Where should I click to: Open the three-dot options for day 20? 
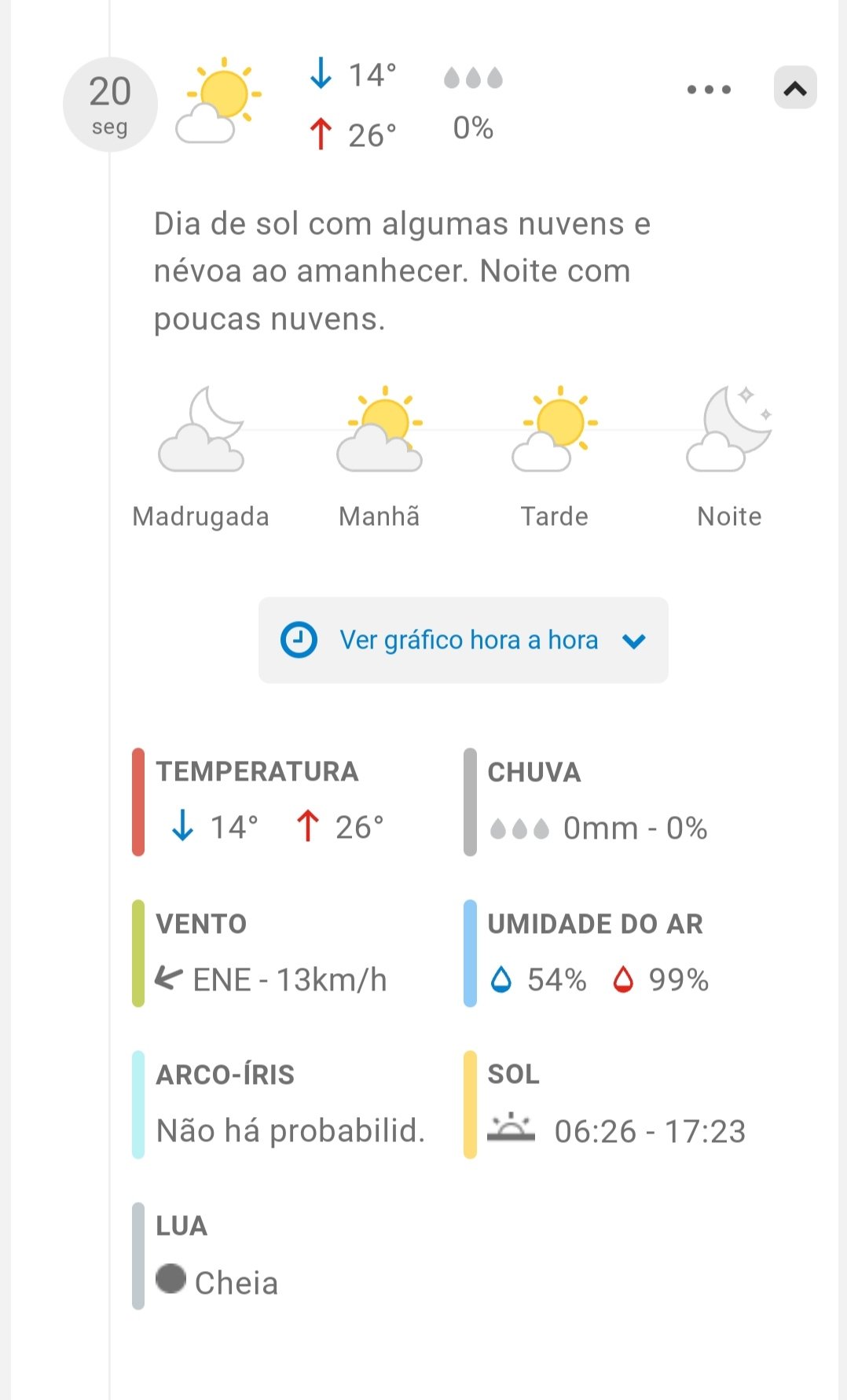(709, 90)
